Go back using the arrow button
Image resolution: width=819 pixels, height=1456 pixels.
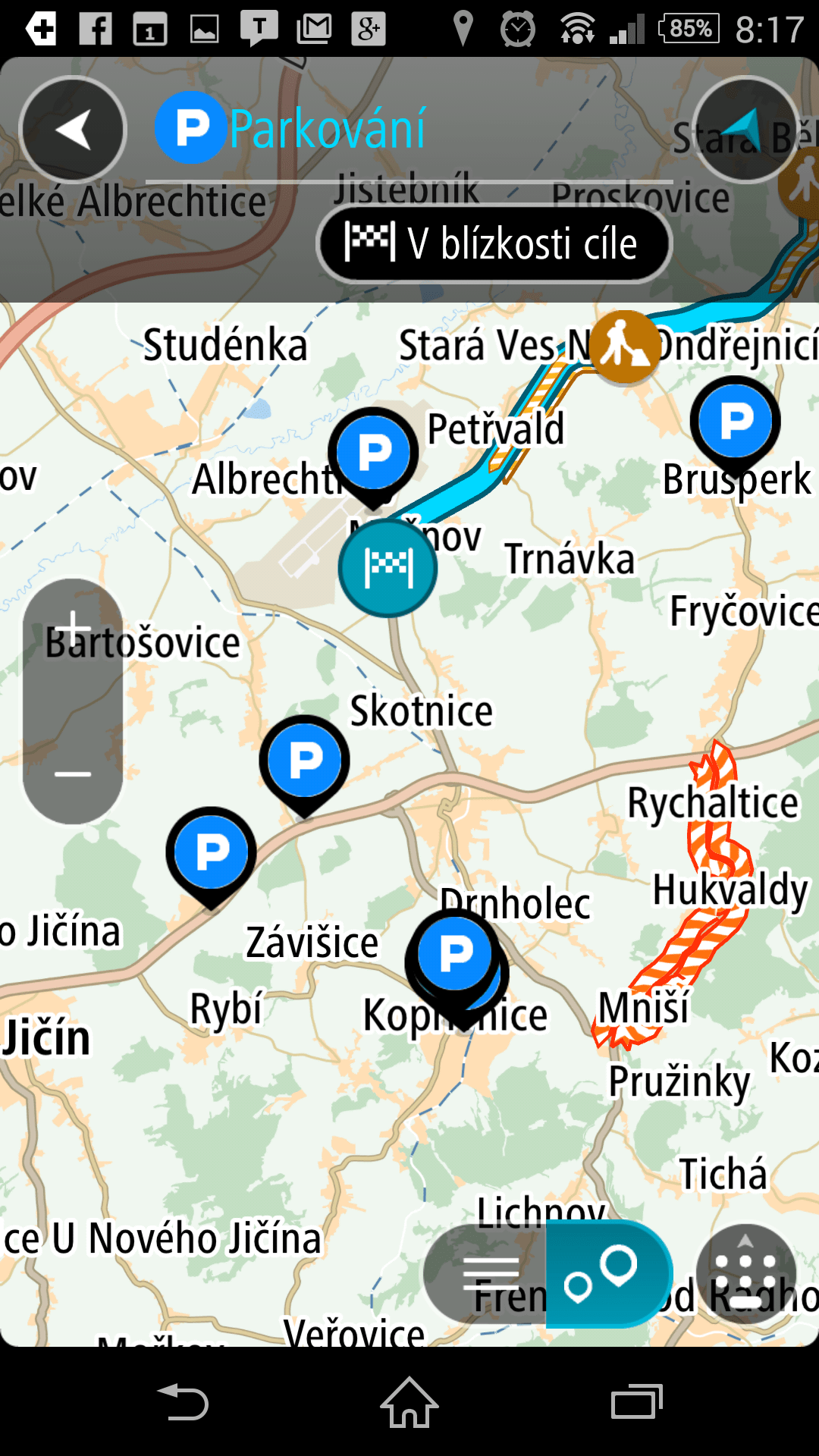pyautogui.click(x=73, y=130)
